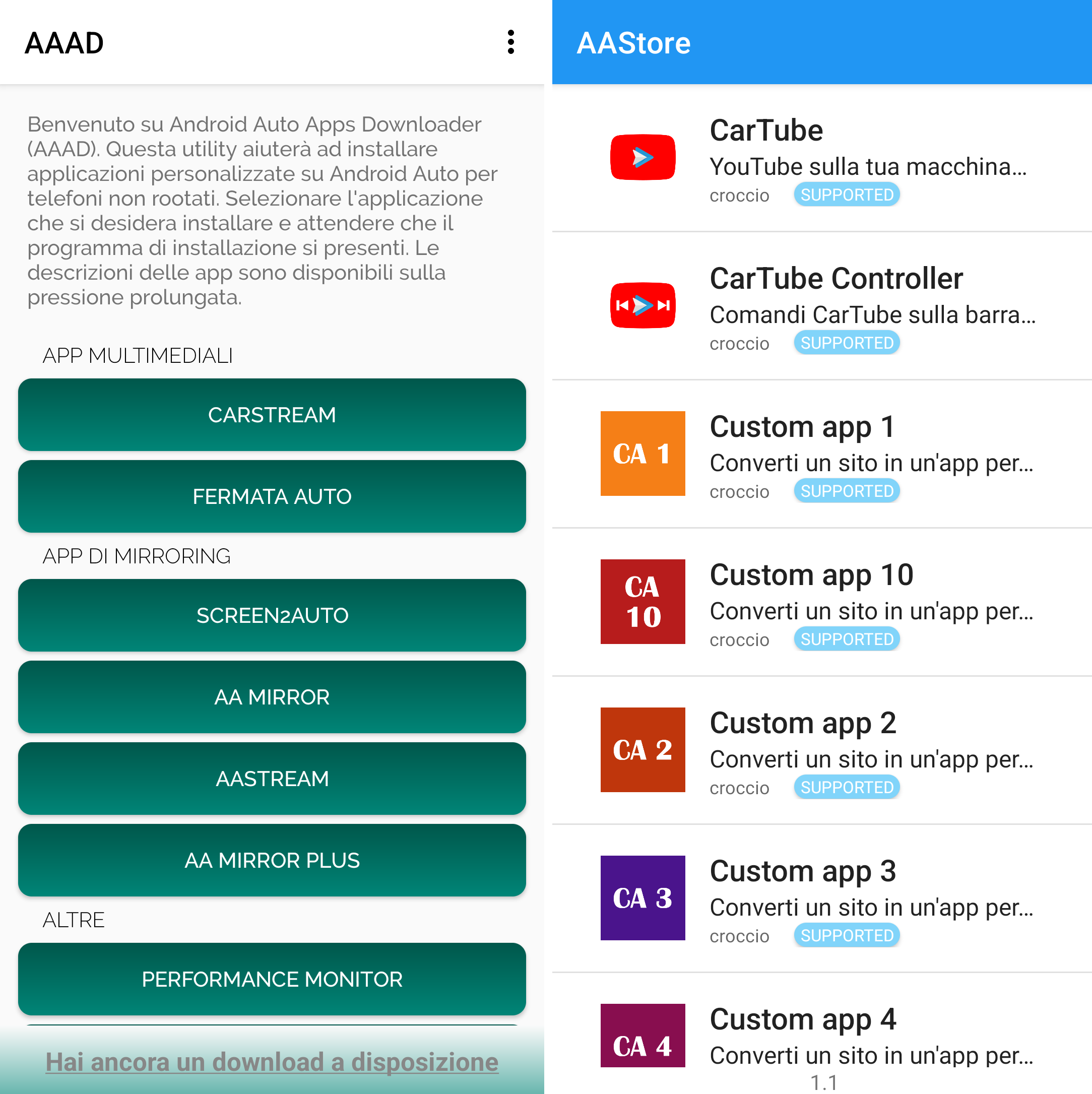Open Custom app 1 details
Viewport: 1092px width, 1094px height.
click(821, 454)
